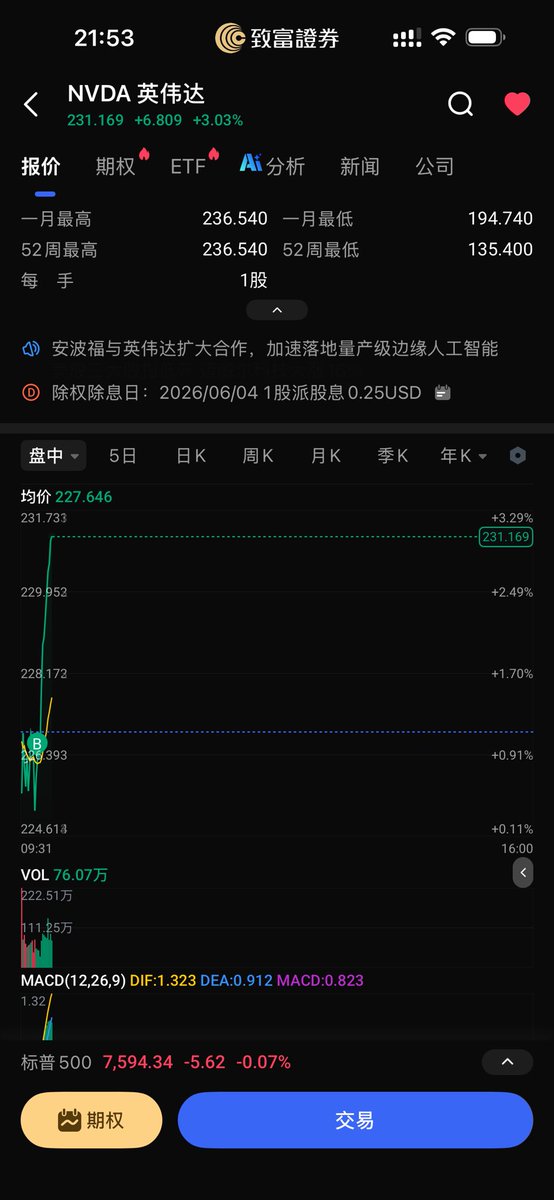554x1200 pixels.
Task: Switch to the 新闻 tab
Action: point(359,167)
